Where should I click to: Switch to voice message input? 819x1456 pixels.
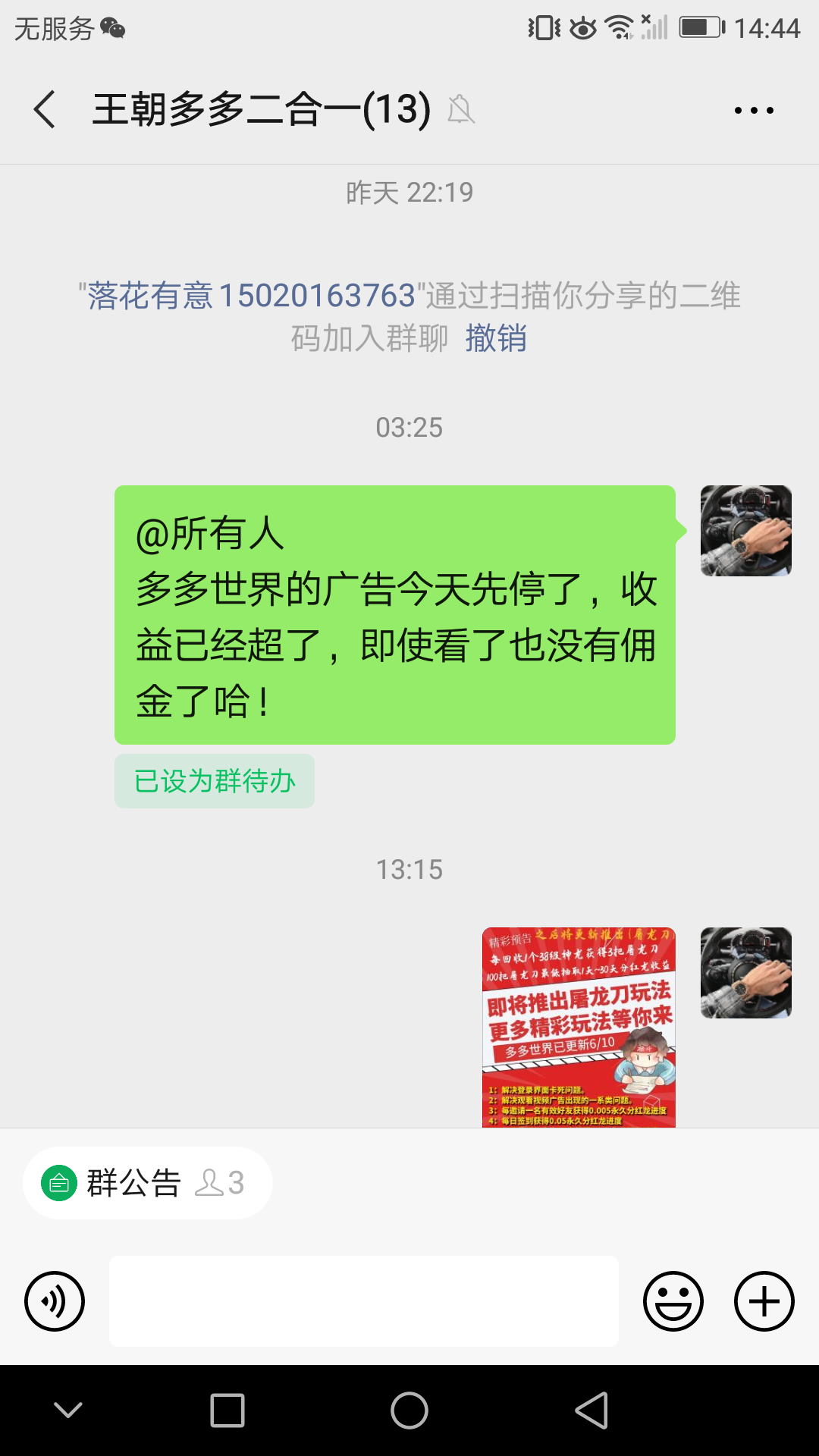(55, 1301)
